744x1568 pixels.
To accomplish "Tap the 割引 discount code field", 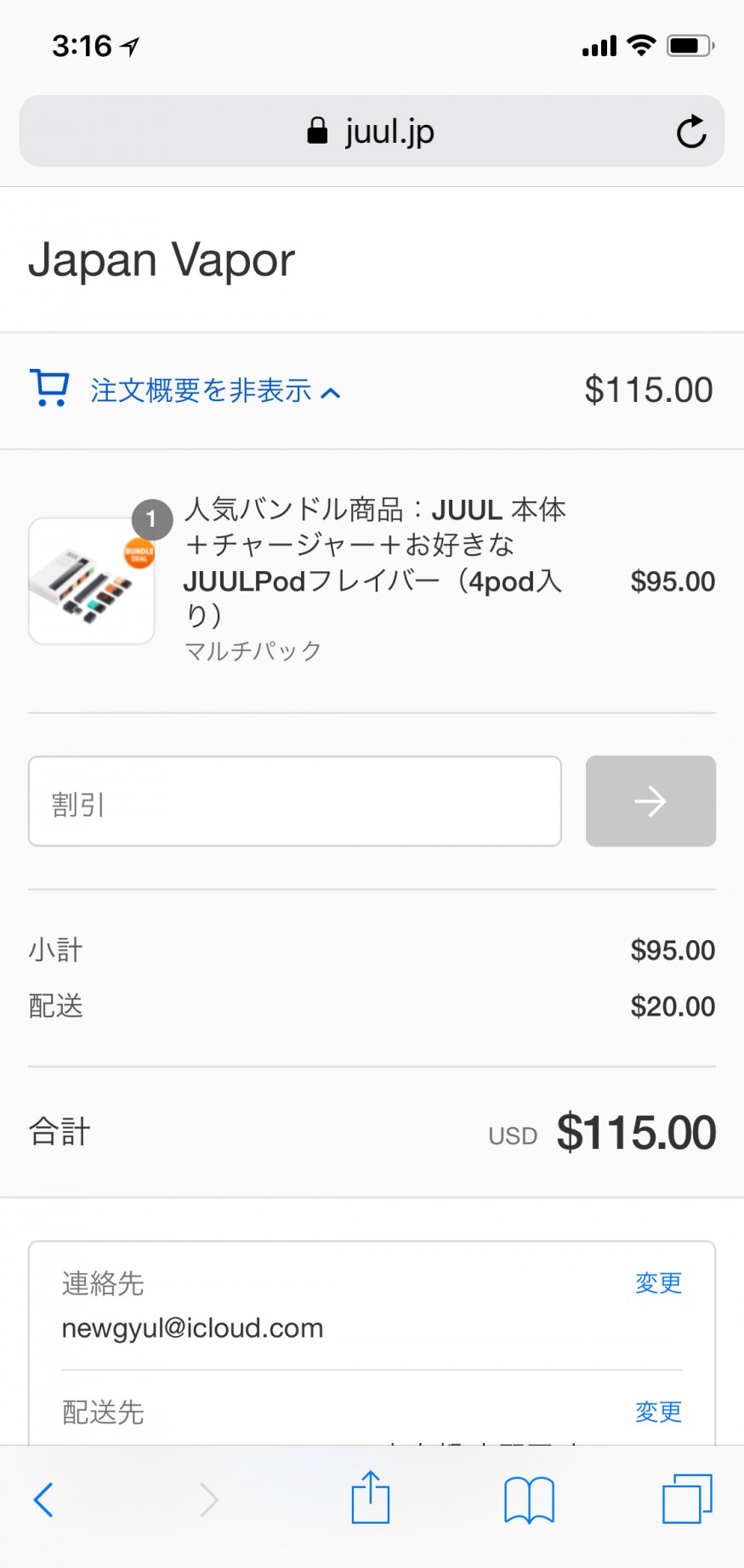I will click(294, 801).
